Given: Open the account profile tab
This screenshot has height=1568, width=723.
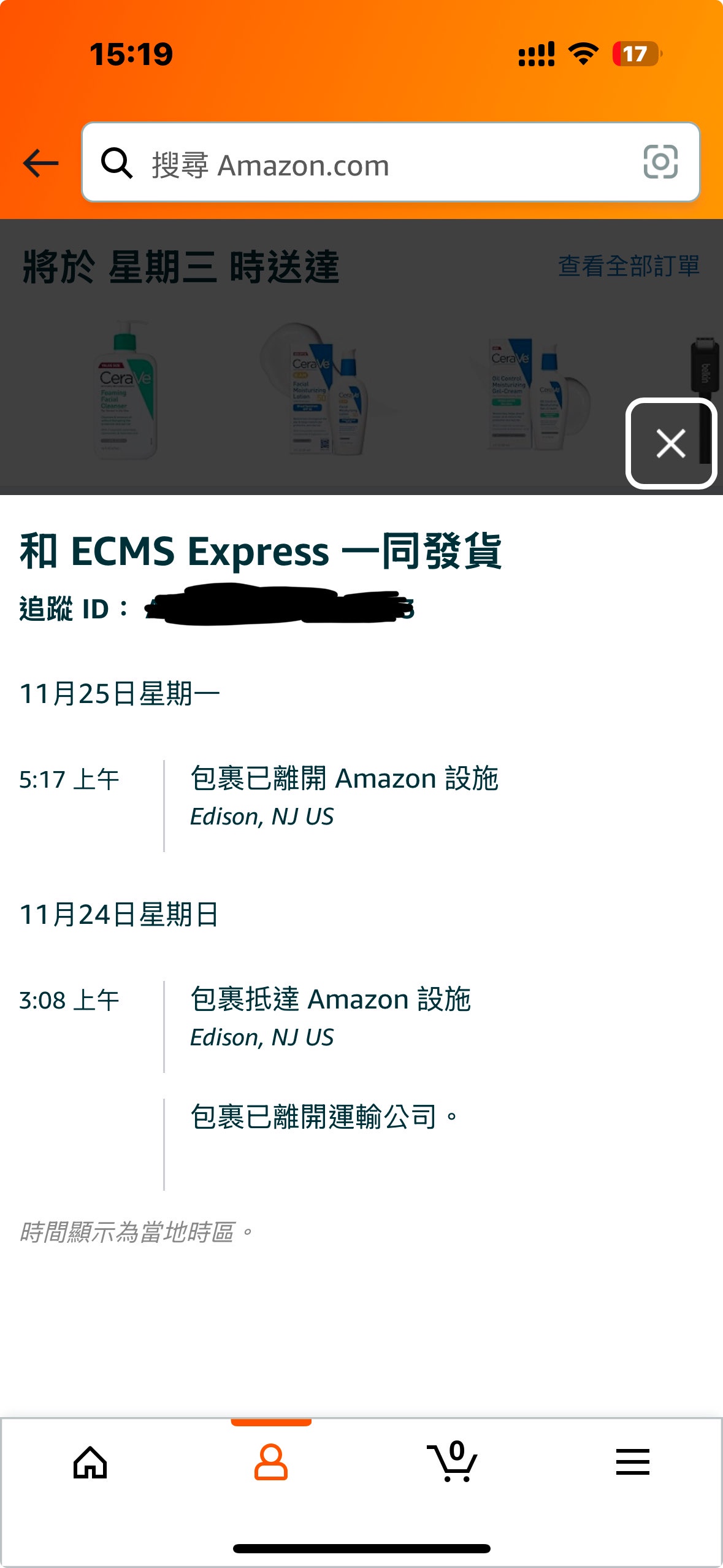Looking at the screenshot, I should [271, 1462].
